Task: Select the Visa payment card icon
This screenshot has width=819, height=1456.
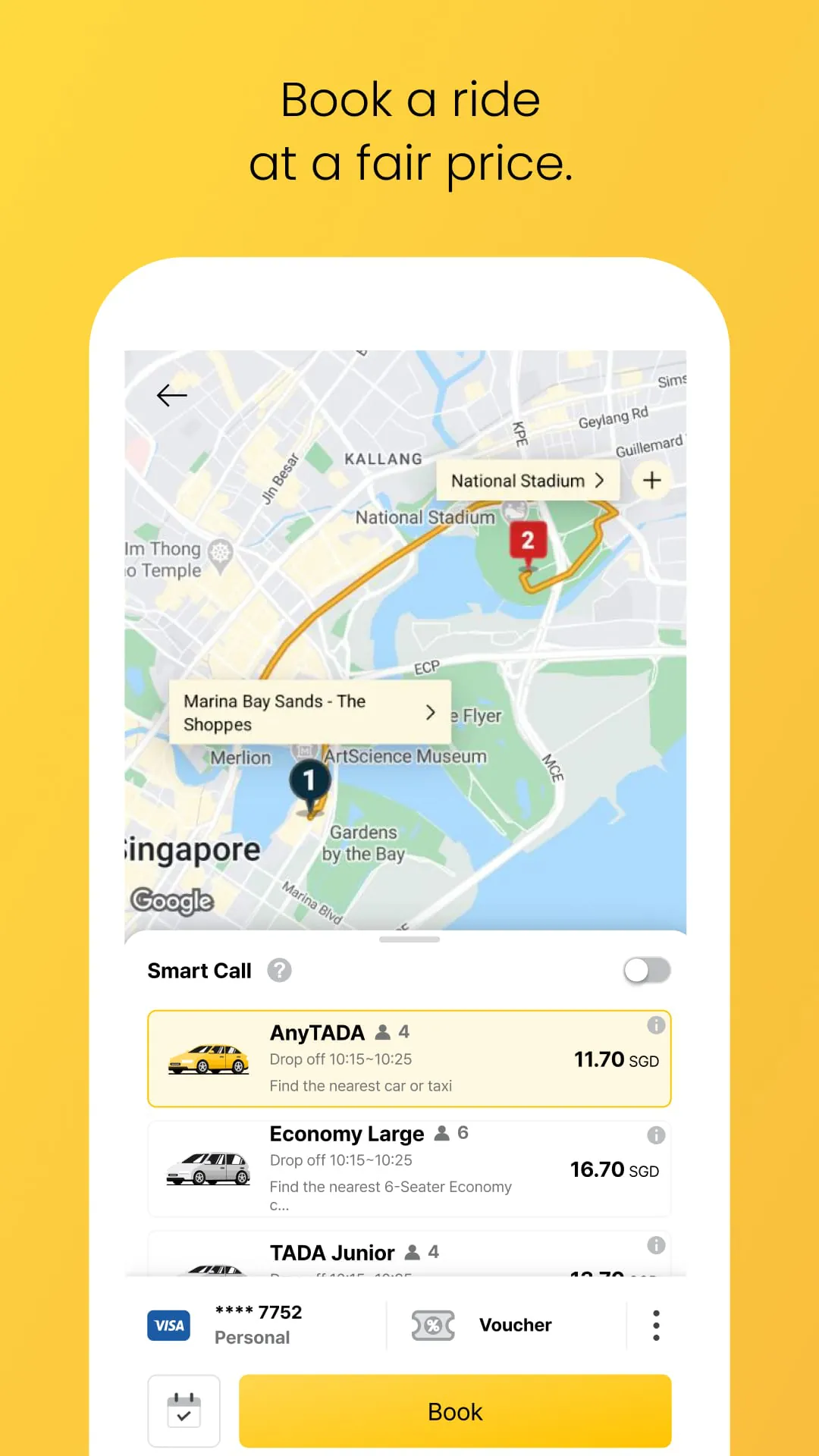Action: [168, 1325]
